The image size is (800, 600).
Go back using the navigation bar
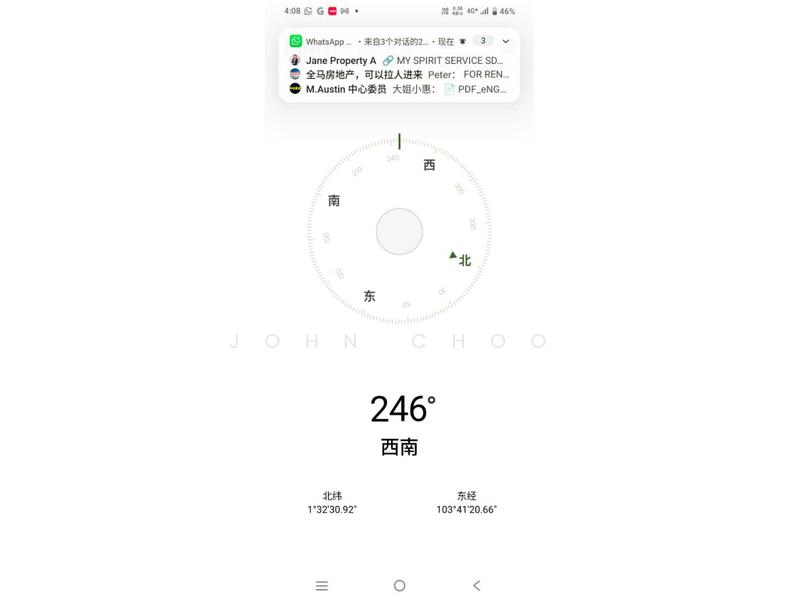tap(477, 585)
